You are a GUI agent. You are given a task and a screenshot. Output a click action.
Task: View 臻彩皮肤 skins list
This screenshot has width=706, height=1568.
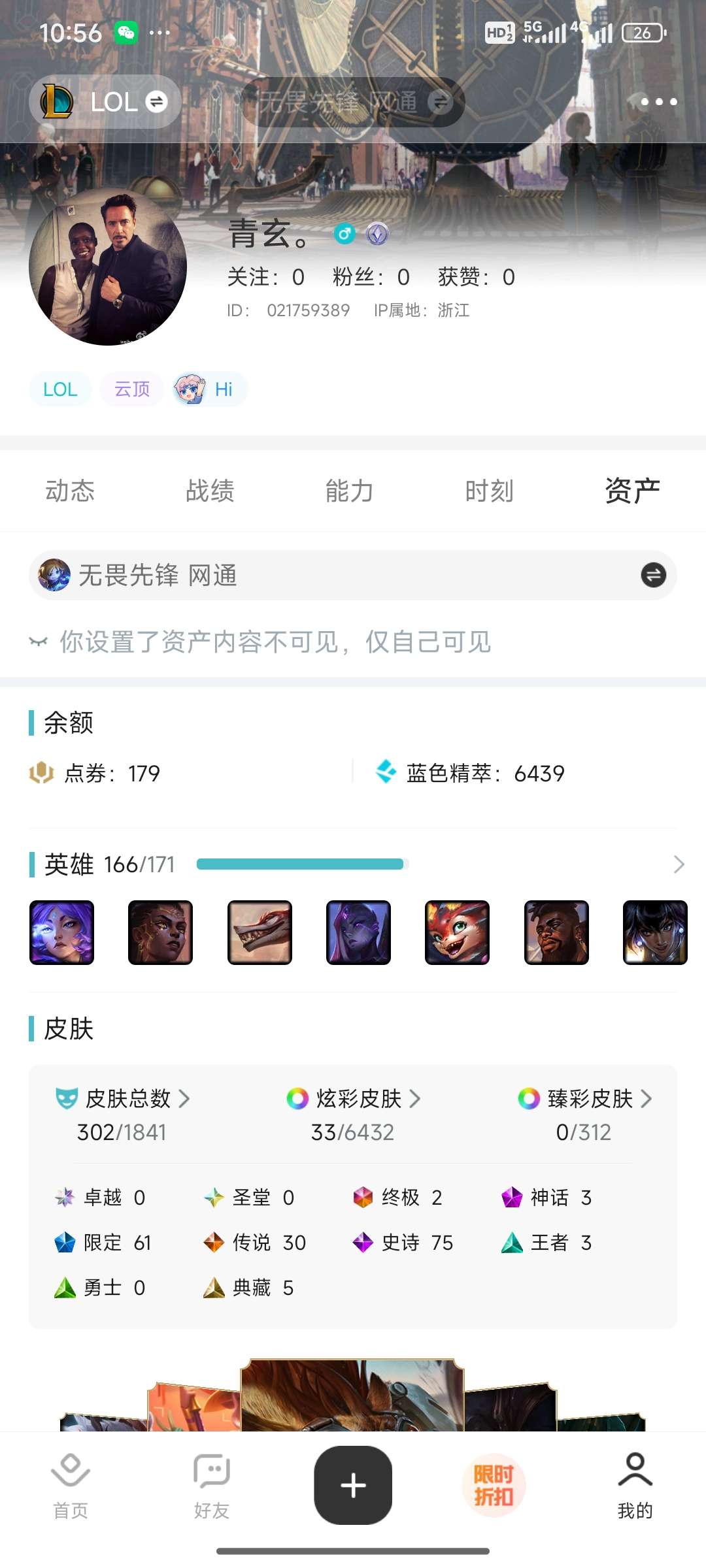pos(585,1099)
